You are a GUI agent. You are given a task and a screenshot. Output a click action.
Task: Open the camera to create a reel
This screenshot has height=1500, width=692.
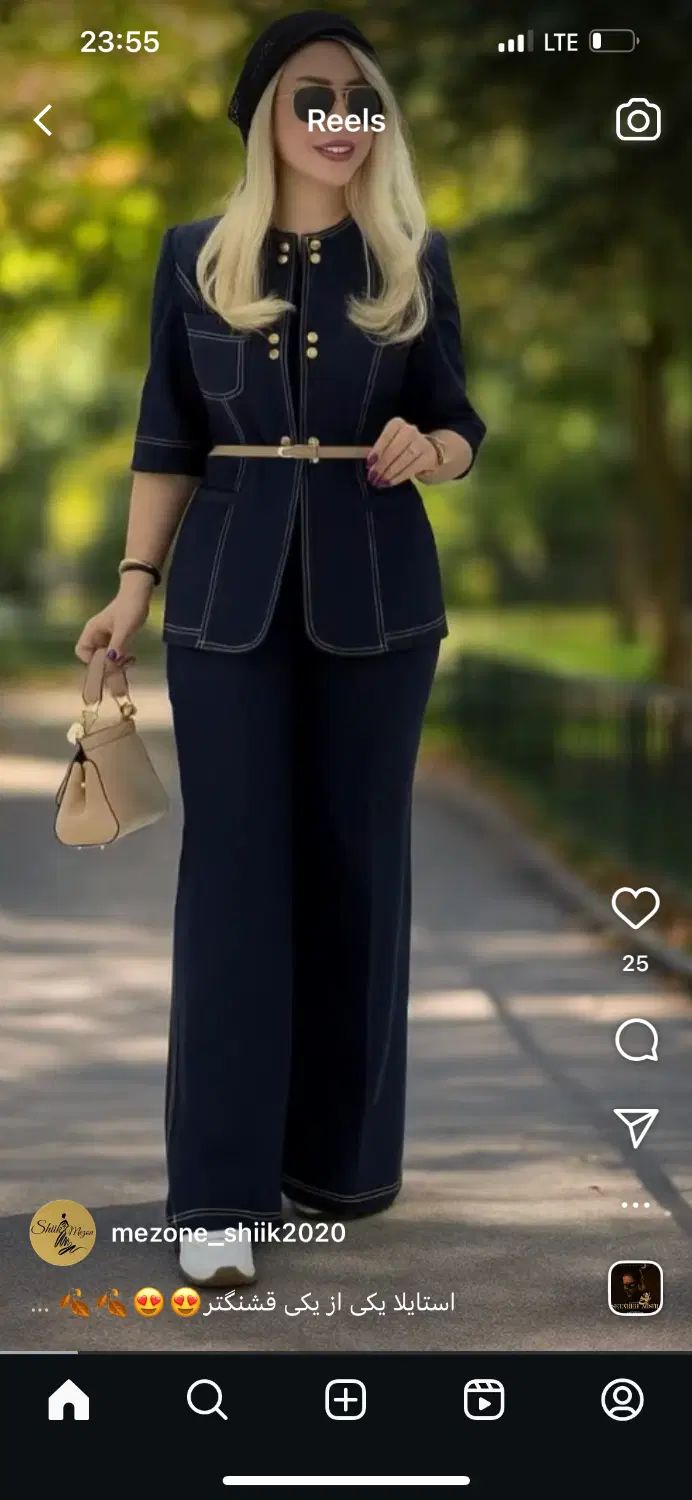[x=638, y=121]
